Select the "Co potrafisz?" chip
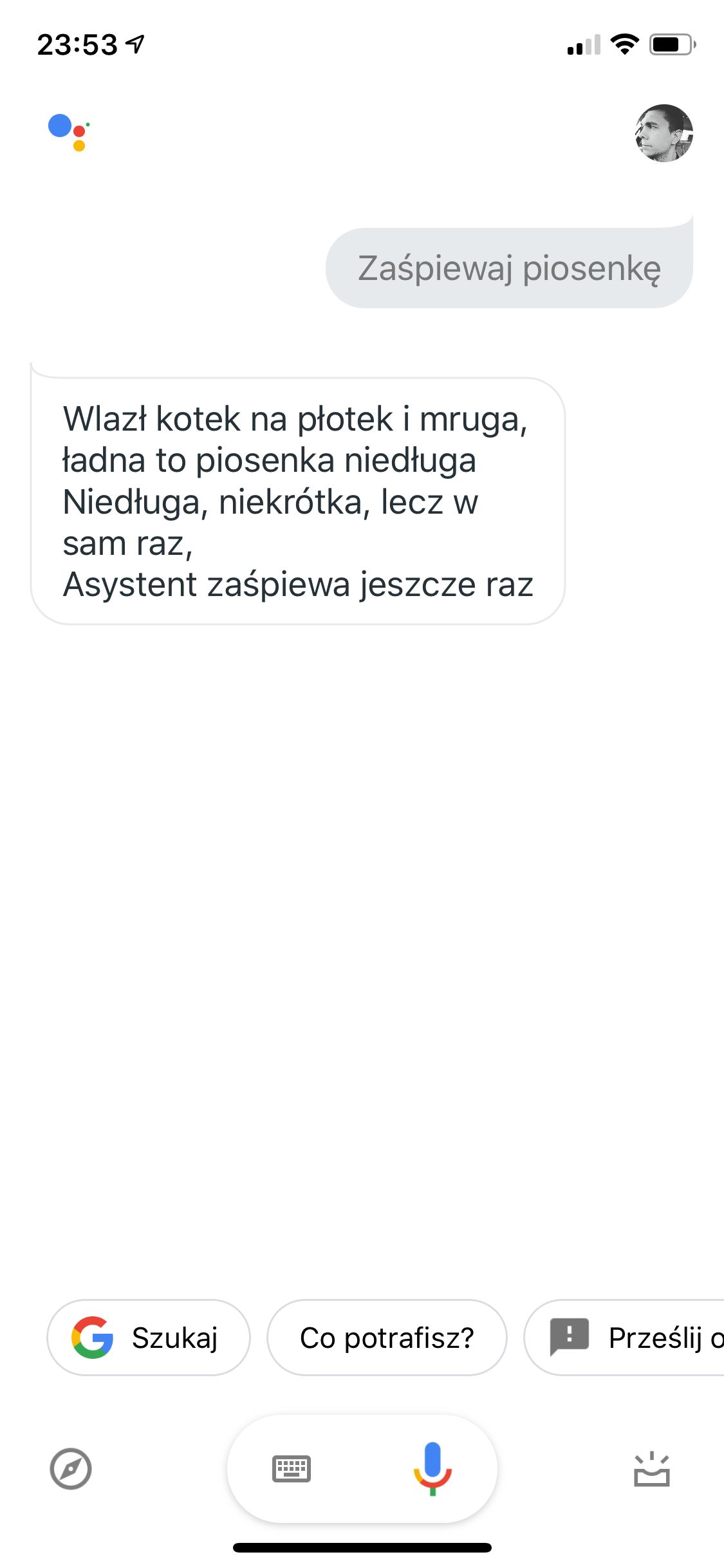The image size is (724, 1568). tap(387, 1338)
